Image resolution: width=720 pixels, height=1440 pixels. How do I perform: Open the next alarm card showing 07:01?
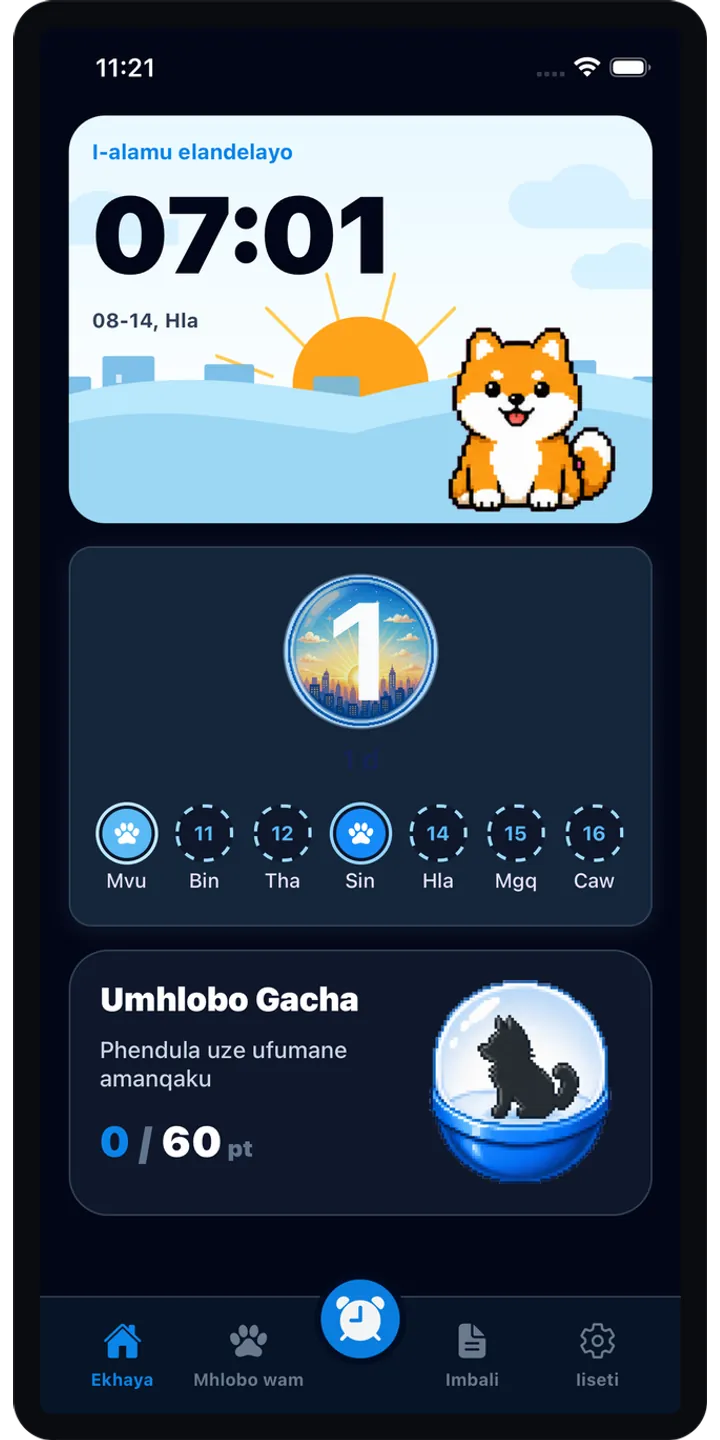360,319
